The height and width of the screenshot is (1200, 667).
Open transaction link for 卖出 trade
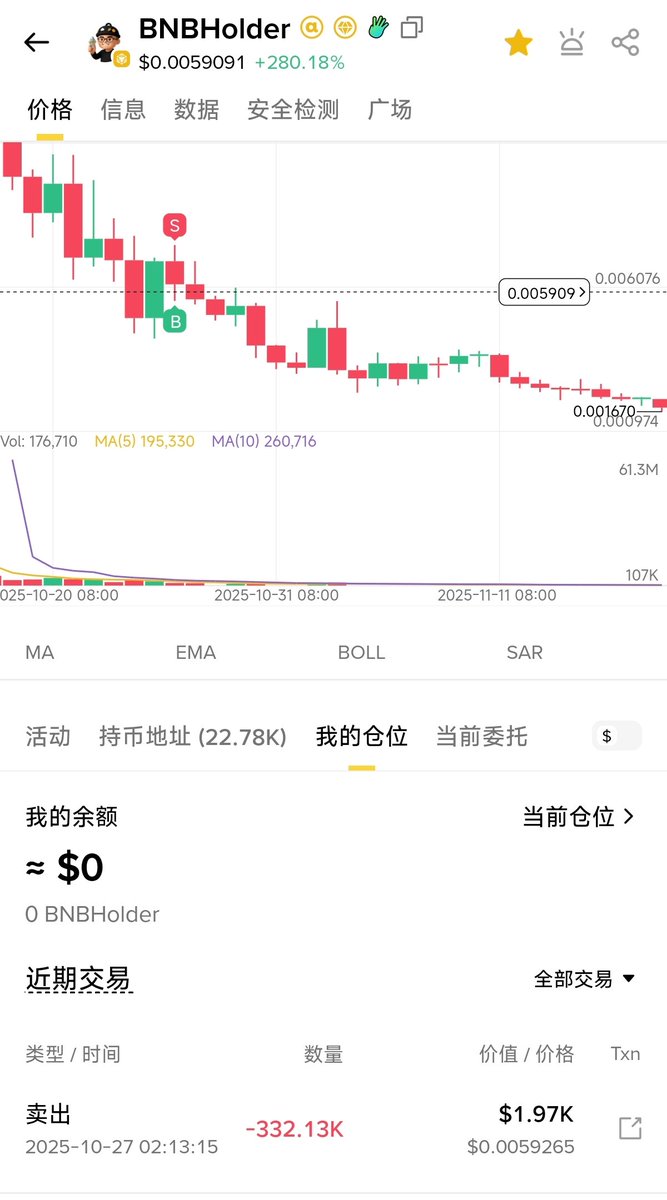click(630, 1128)
